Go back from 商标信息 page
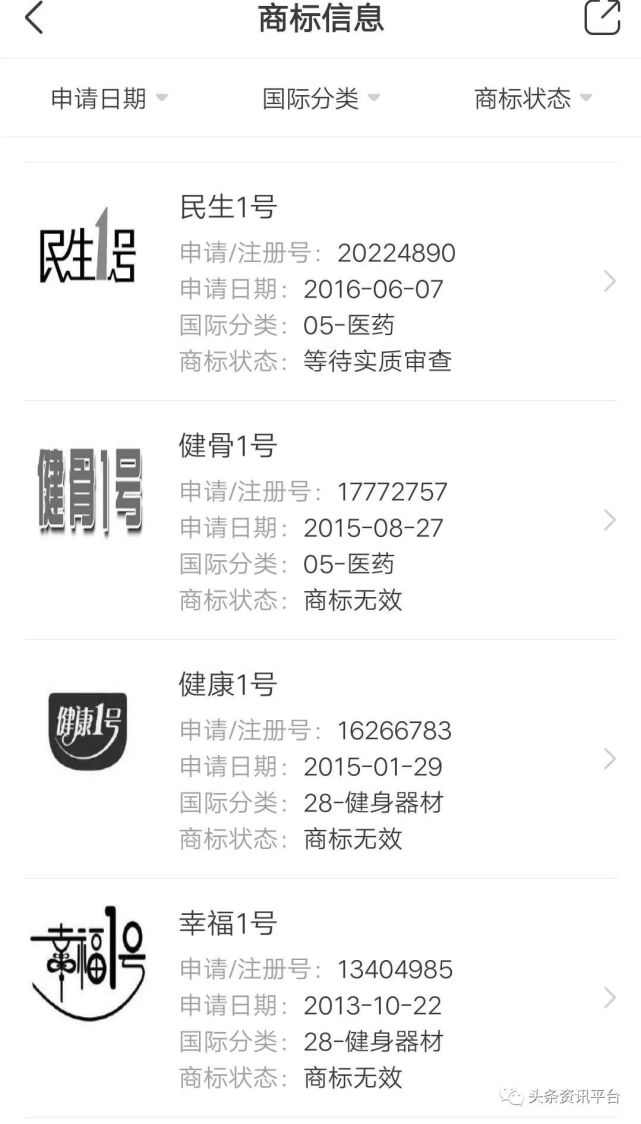 pos(34,19)
